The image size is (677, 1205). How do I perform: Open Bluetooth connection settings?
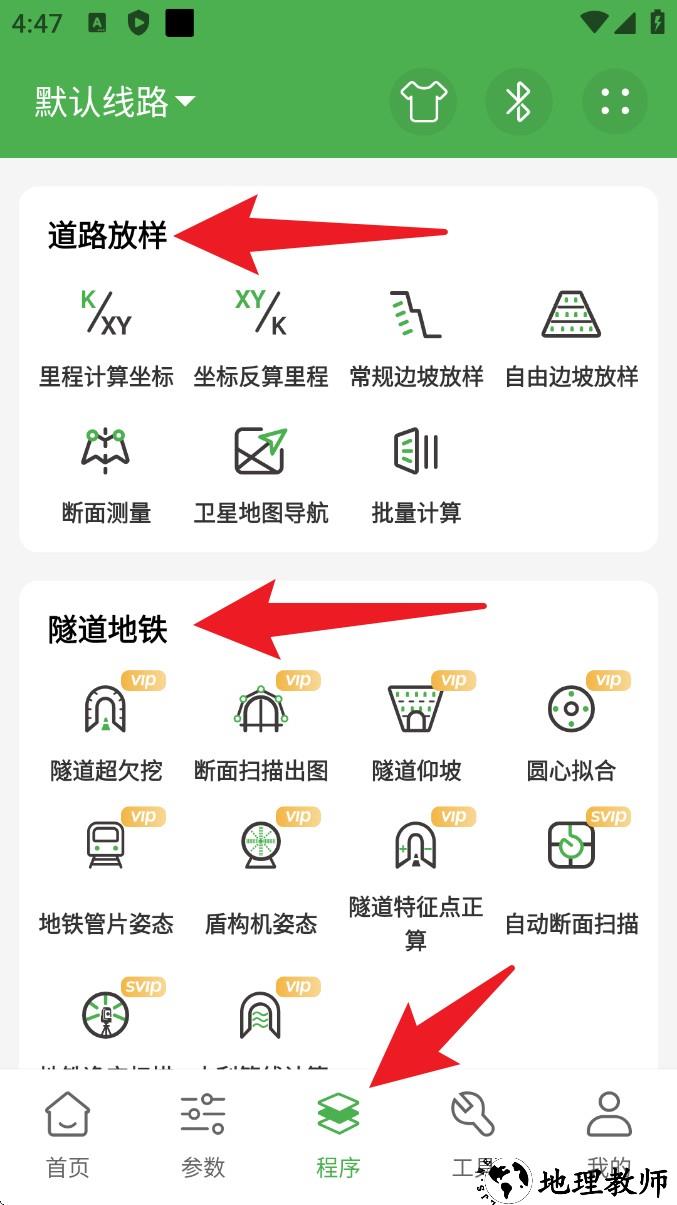click(x=518, y=101)
